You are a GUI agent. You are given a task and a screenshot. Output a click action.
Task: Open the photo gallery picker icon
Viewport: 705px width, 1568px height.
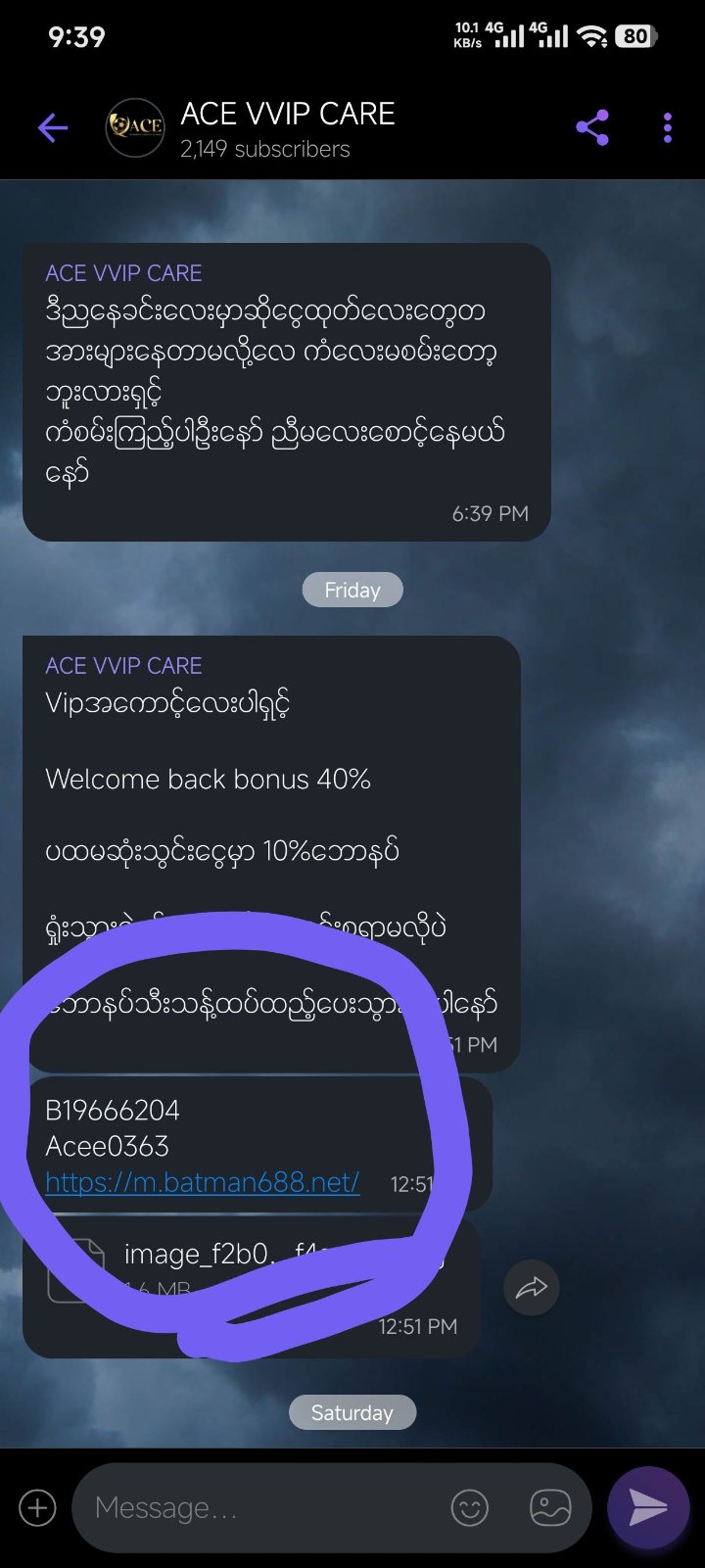(550, 1507)
